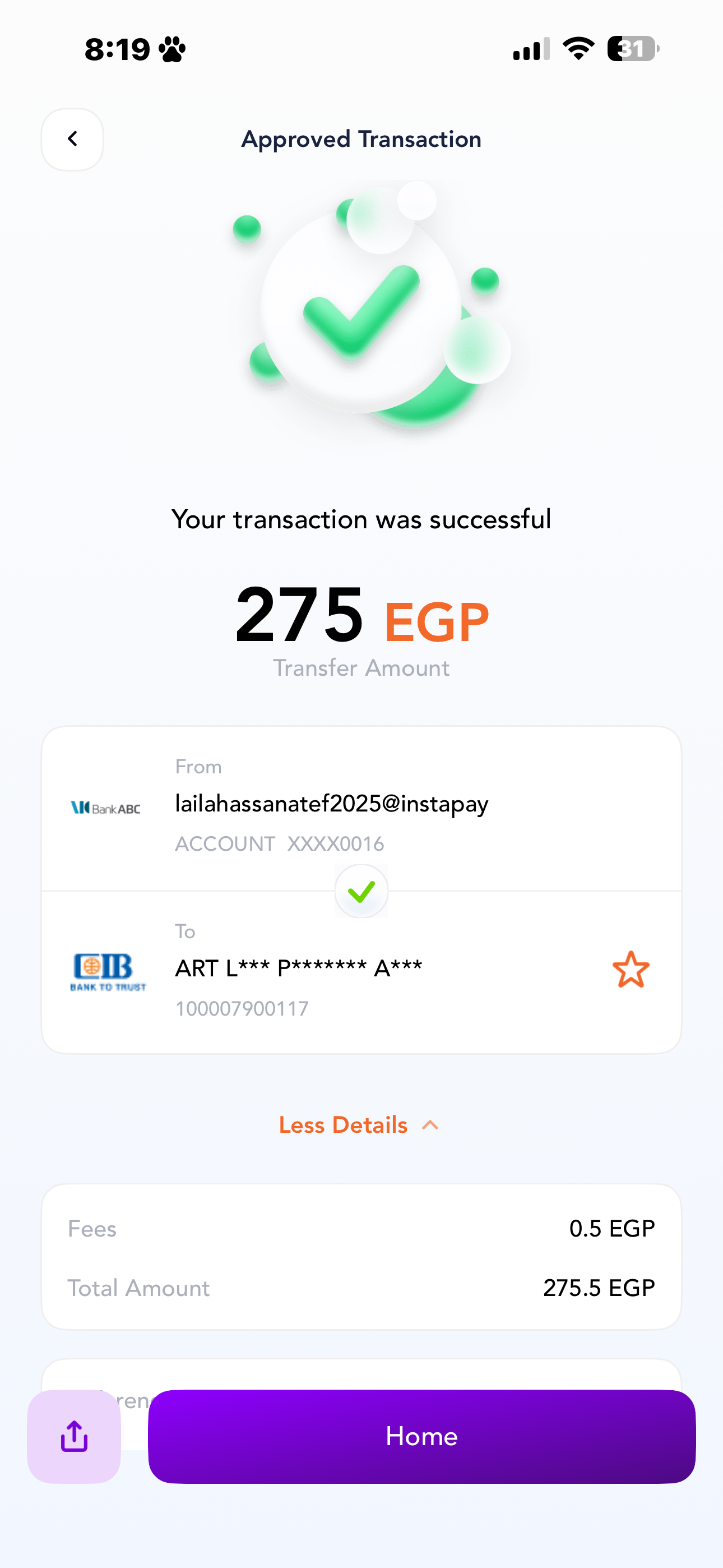The width and height of the screenshot is (723, 1568).
Task: Return to Home
Action: pos(421,1436)
